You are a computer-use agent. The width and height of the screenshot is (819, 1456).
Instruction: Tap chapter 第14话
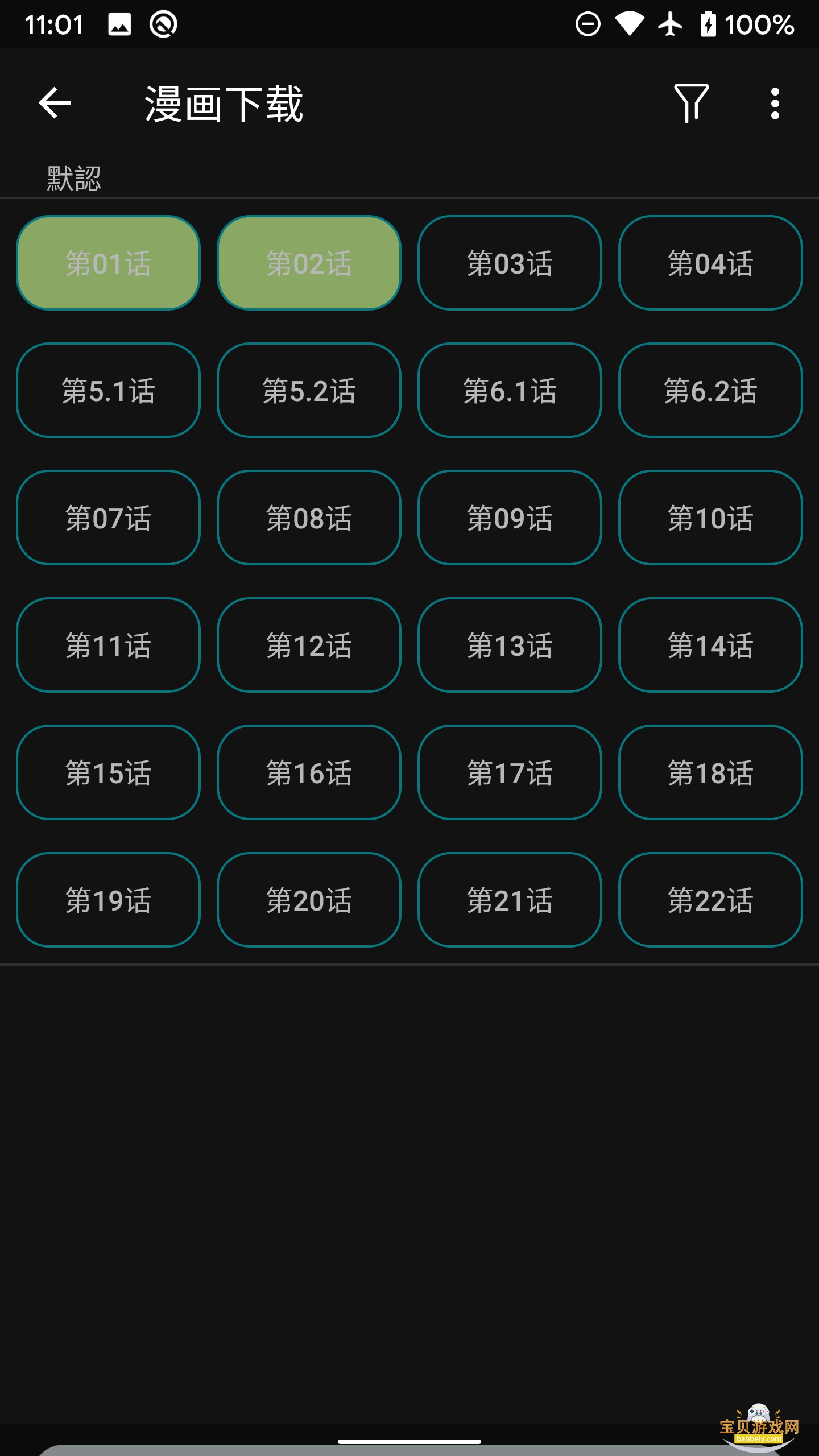[x=710, y=645]
